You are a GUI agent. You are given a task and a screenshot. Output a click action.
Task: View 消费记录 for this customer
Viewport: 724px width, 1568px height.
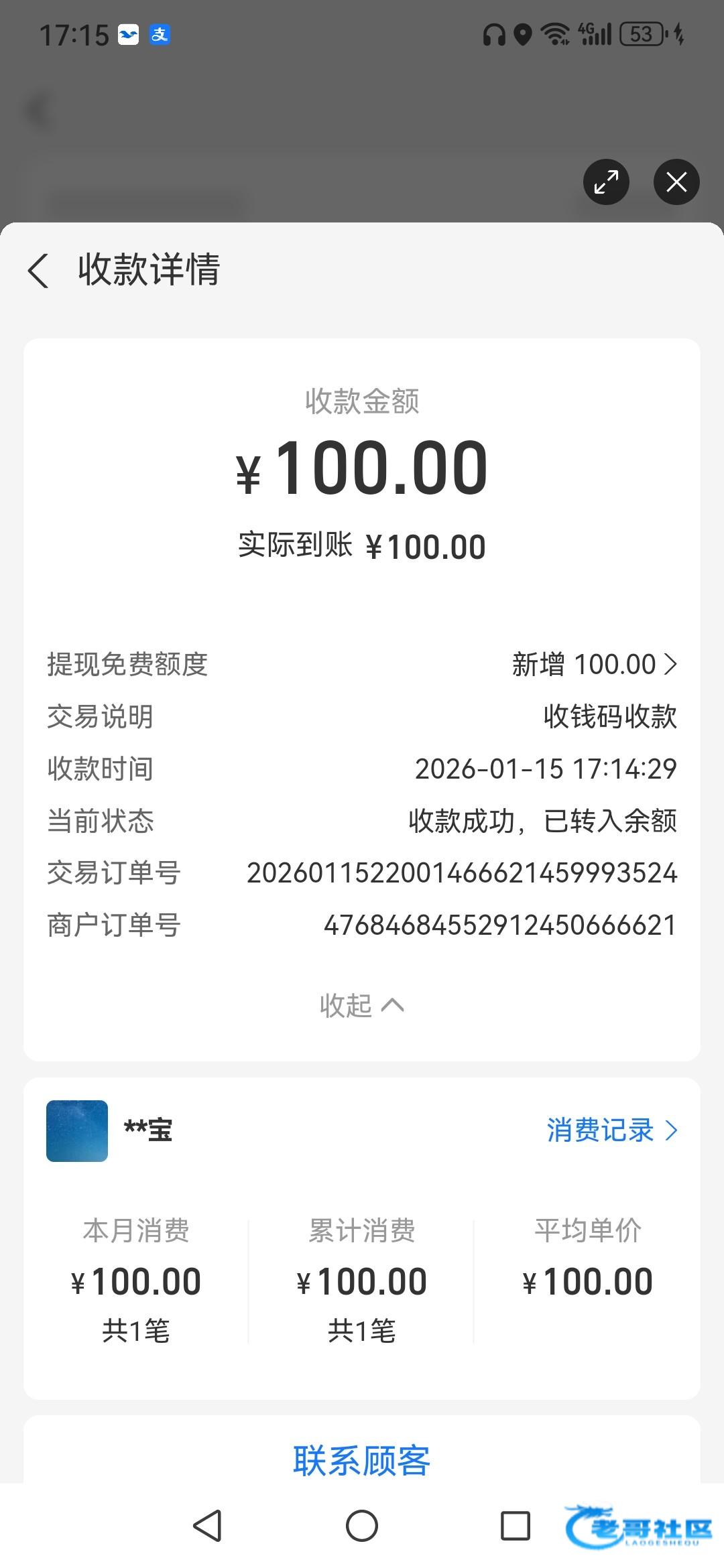pyautogui.click(x=611, y=1130)
